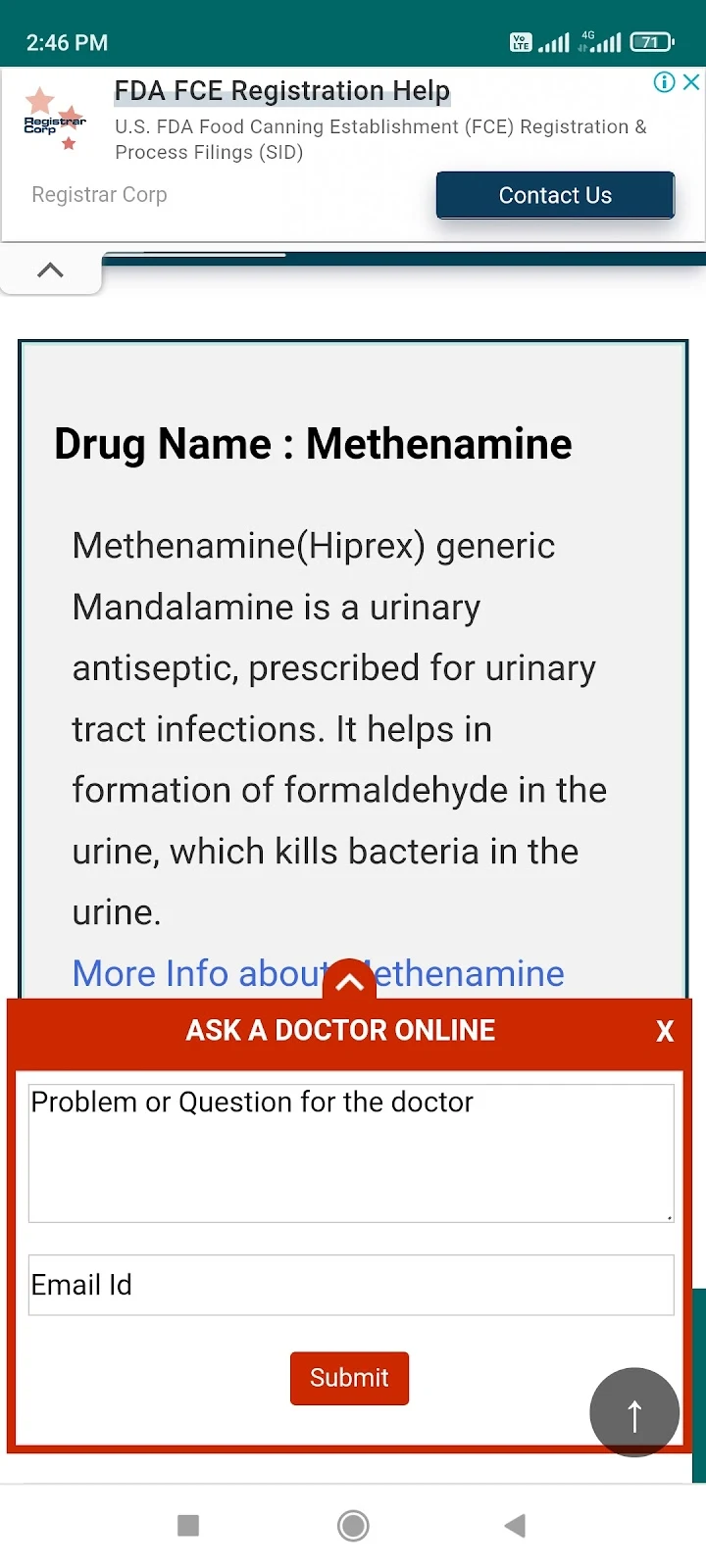Close the Ask a Doctor Online form
This screenshot has width=706, height=1568.
click(x=665, y=1031)
